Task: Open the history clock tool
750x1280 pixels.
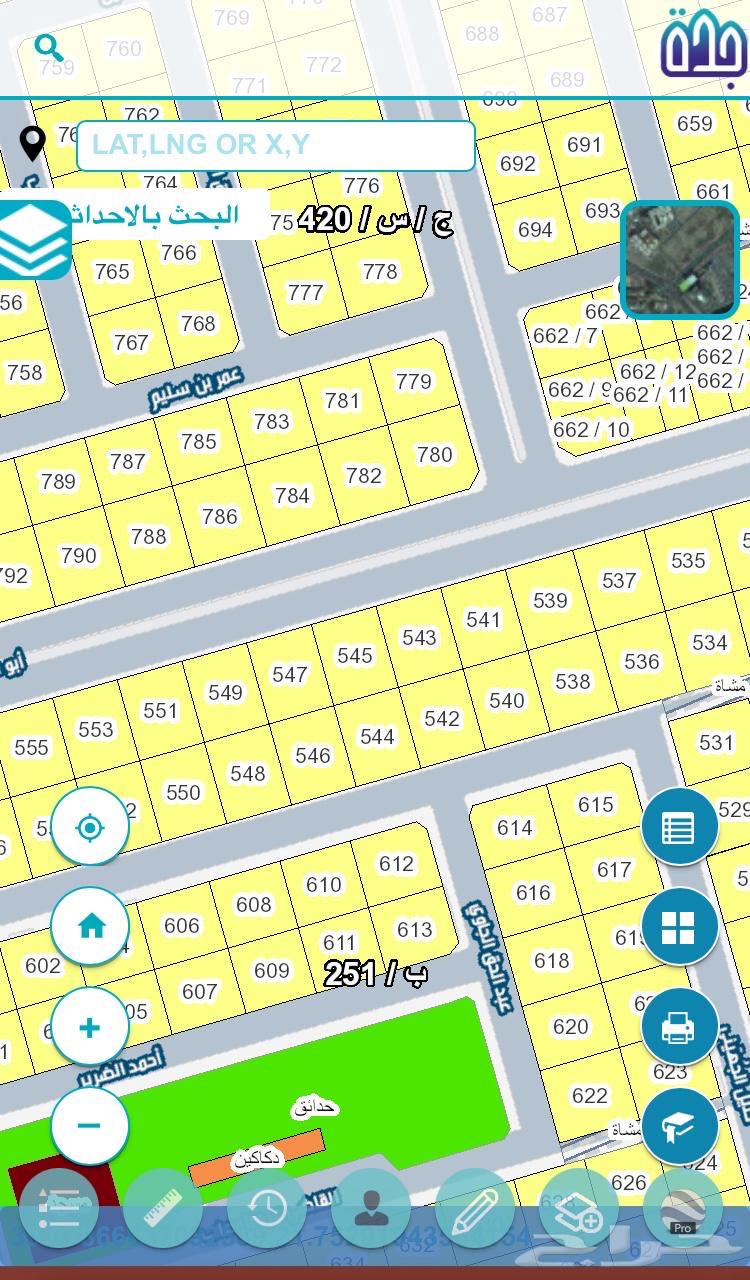Action: 267,1208
